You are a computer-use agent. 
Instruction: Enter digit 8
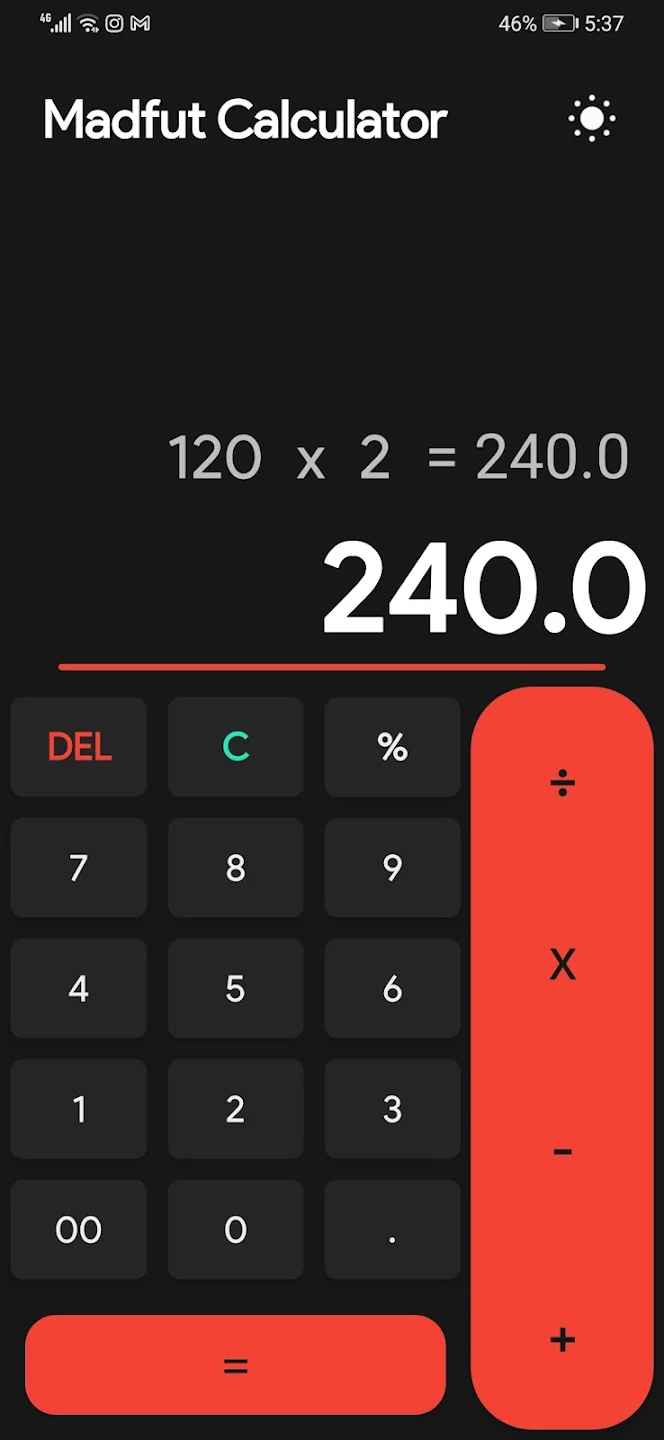[235, 868]
